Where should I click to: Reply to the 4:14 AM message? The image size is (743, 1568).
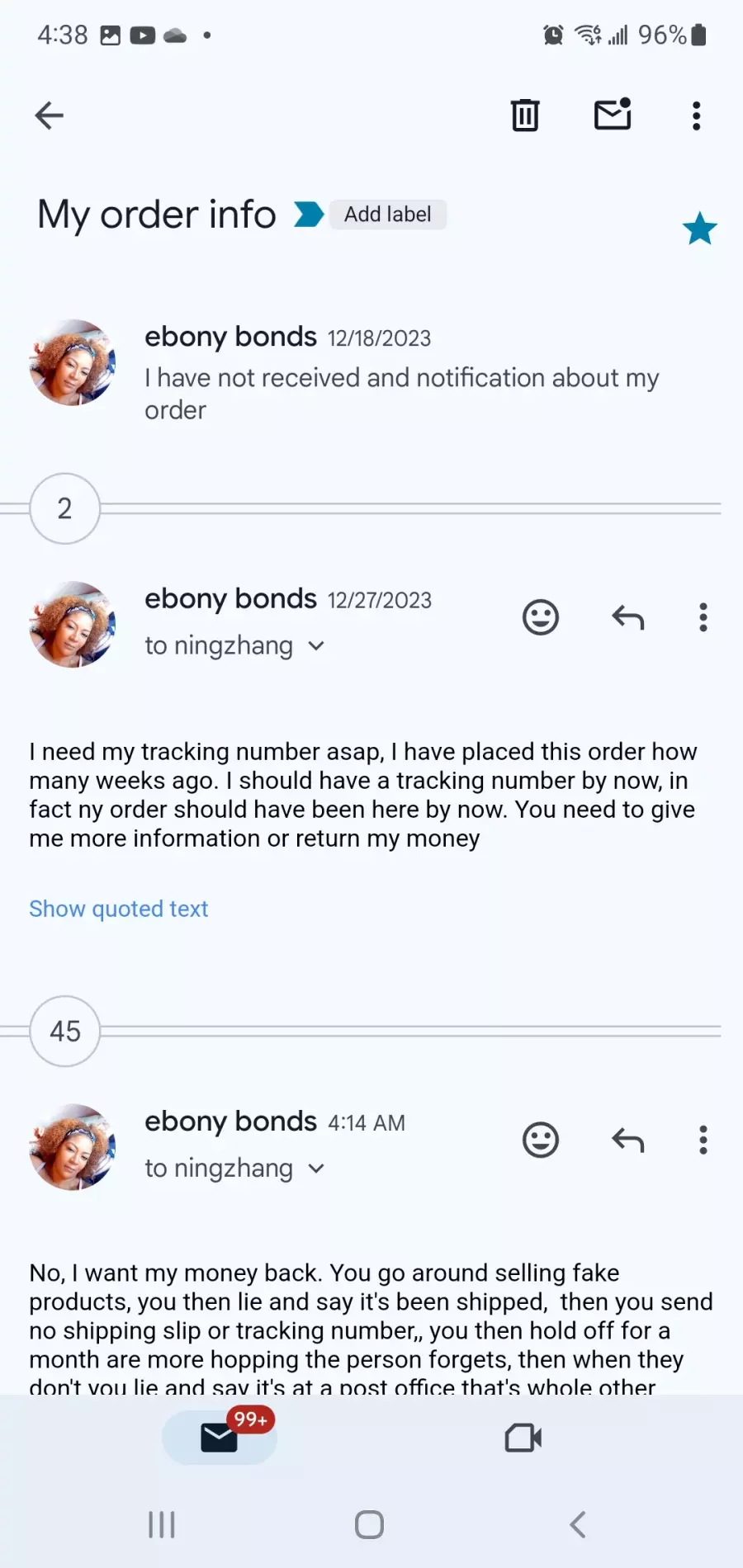coord(628,1141)
